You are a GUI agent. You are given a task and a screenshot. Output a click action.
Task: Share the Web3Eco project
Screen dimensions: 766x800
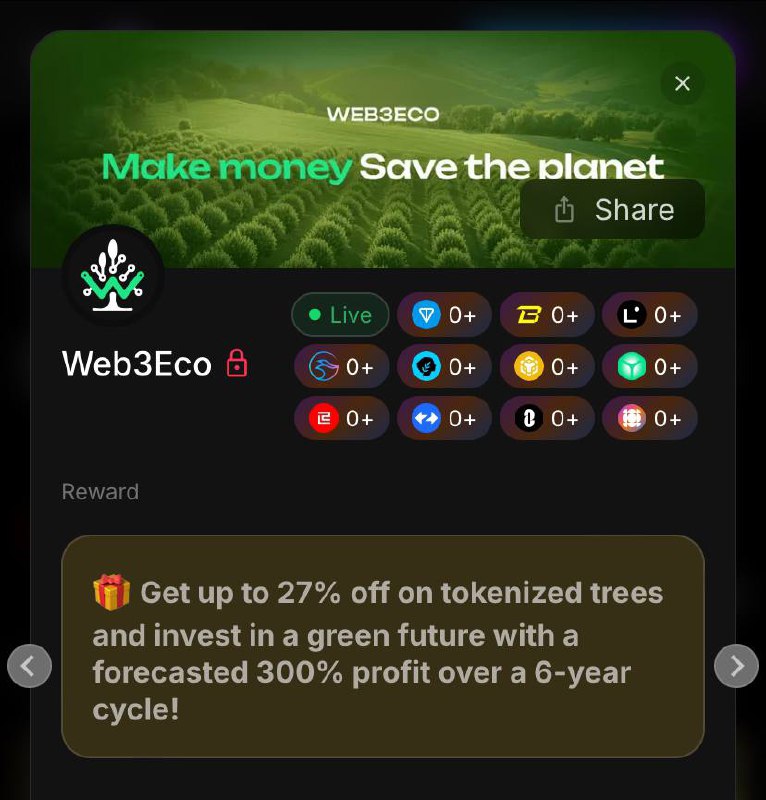pos(612,210)
